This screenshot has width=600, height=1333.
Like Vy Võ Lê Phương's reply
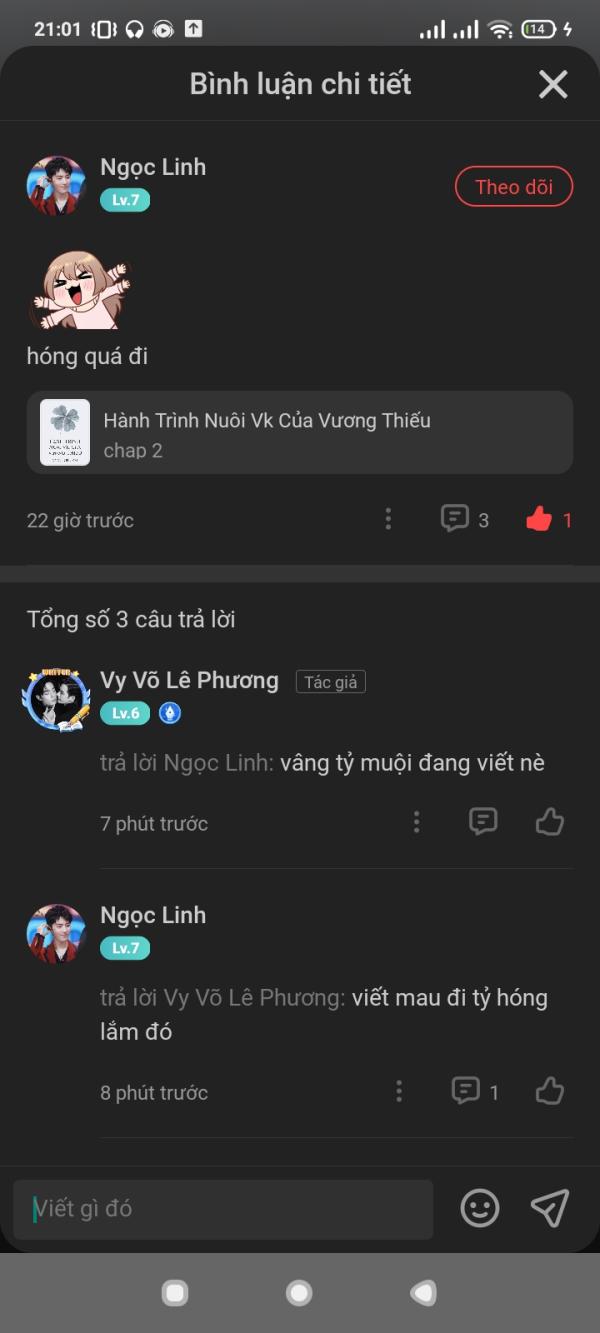pos(550,822)
